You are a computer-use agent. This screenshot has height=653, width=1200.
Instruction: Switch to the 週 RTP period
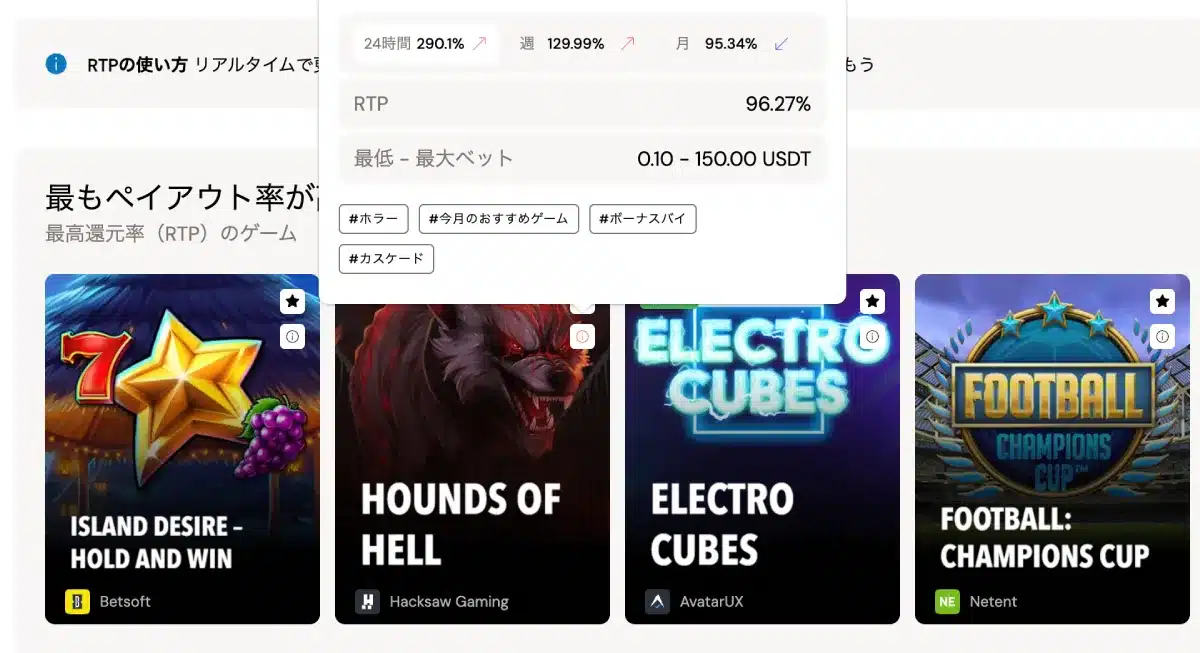coord(577,44)
